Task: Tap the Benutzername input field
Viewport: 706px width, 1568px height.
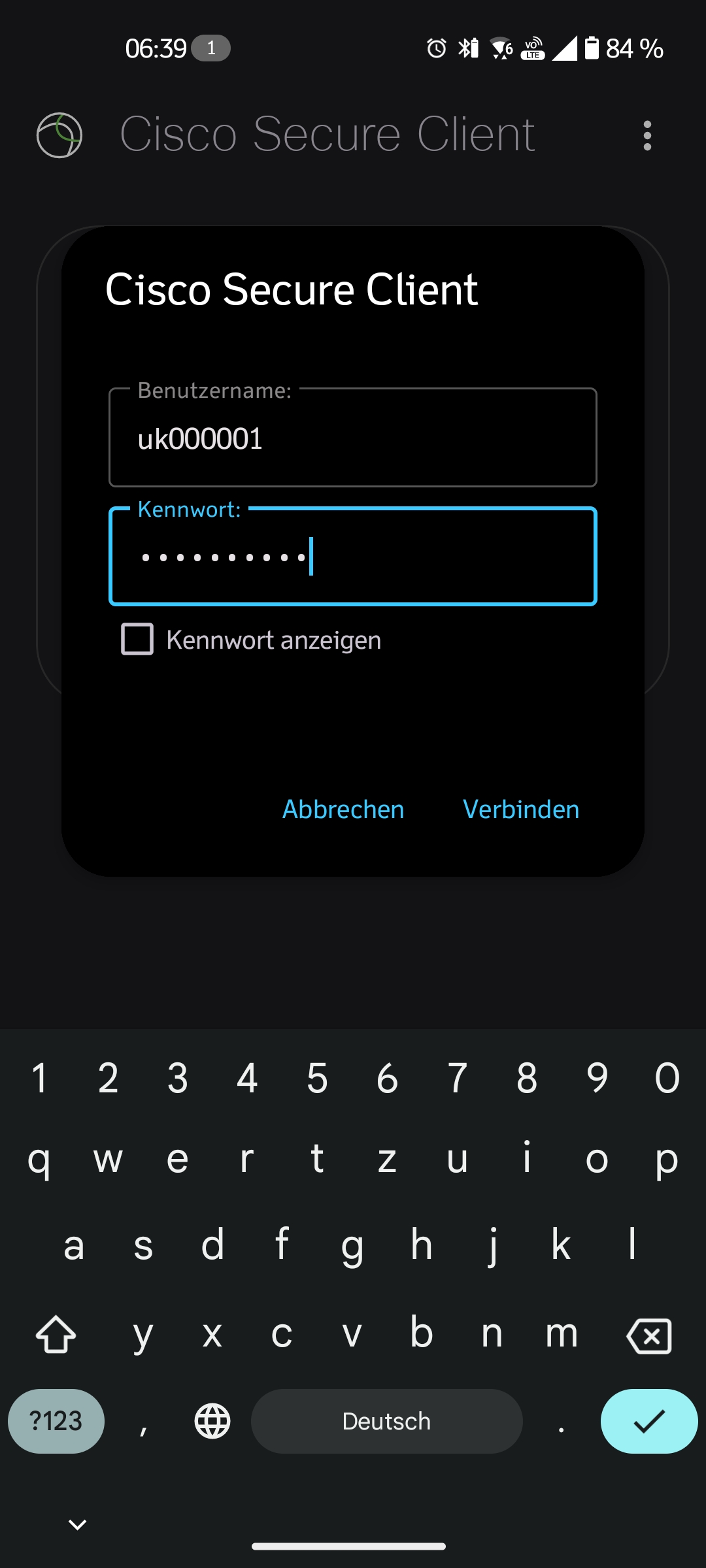Action: pos(353,438)
